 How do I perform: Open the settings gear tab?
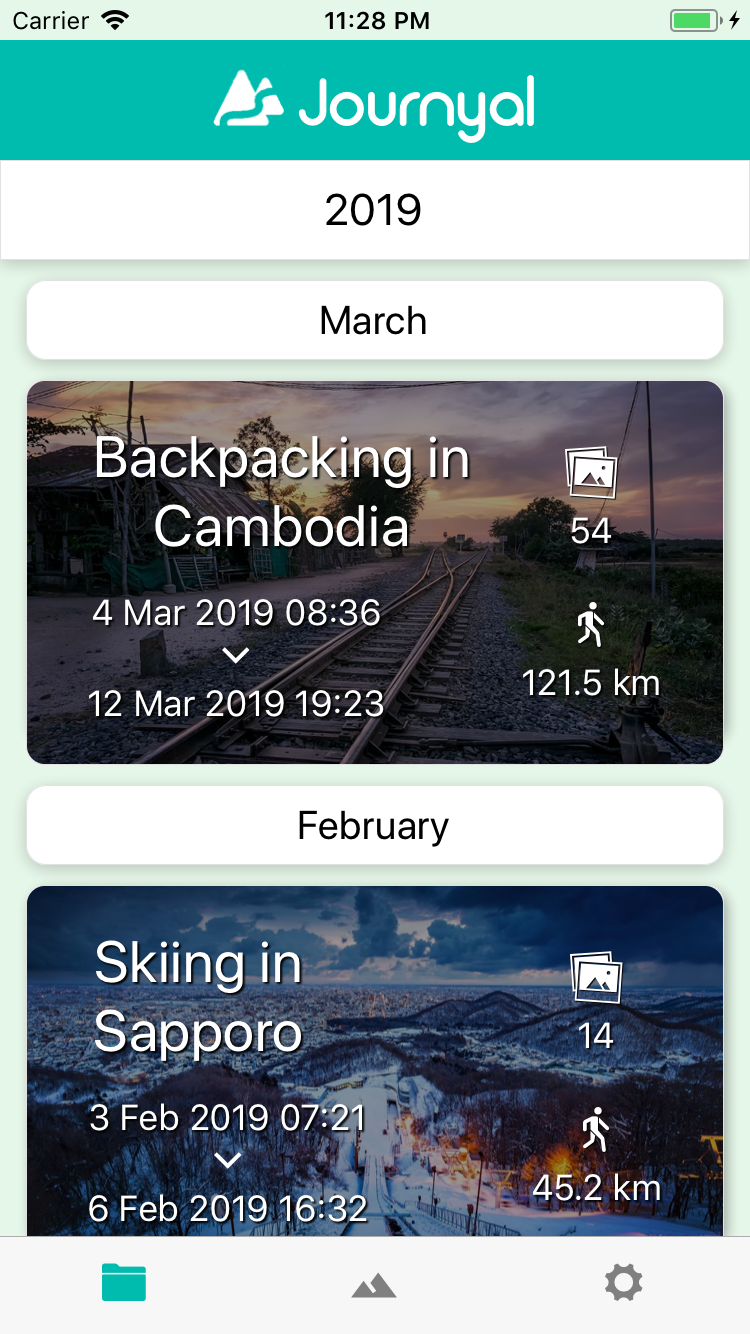coord(624,1283)
